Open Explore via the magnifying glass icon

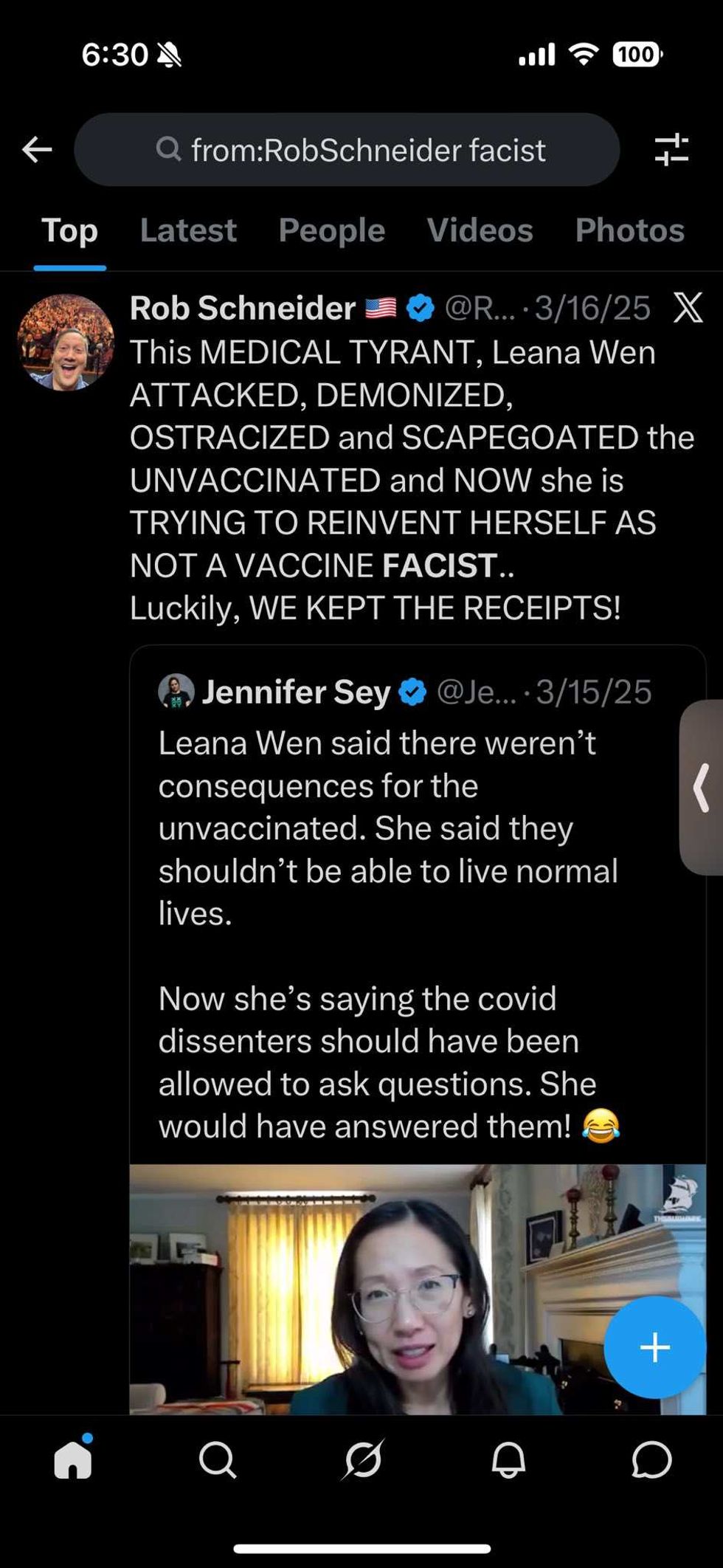click(x=217, y=1460)
